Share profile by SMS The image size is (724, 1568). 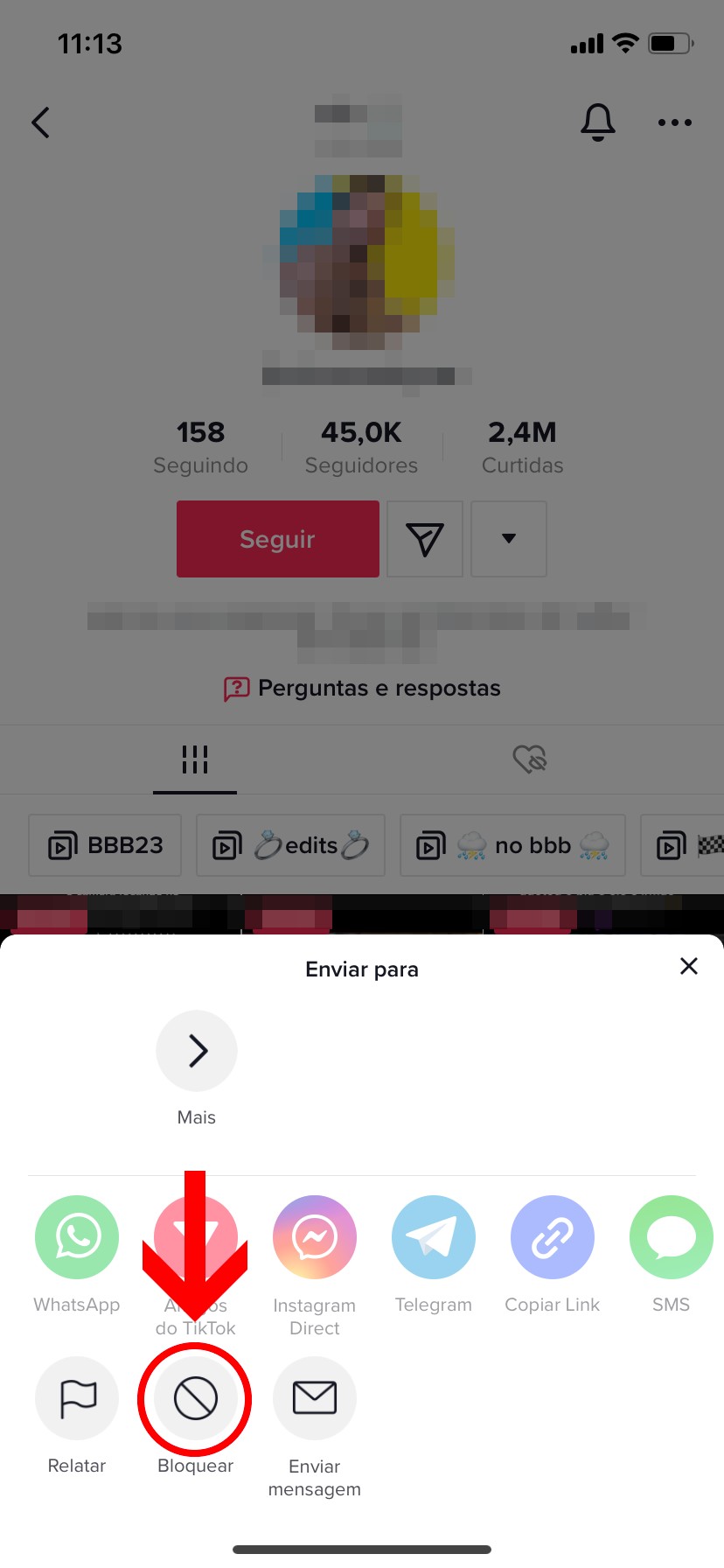671,1237
